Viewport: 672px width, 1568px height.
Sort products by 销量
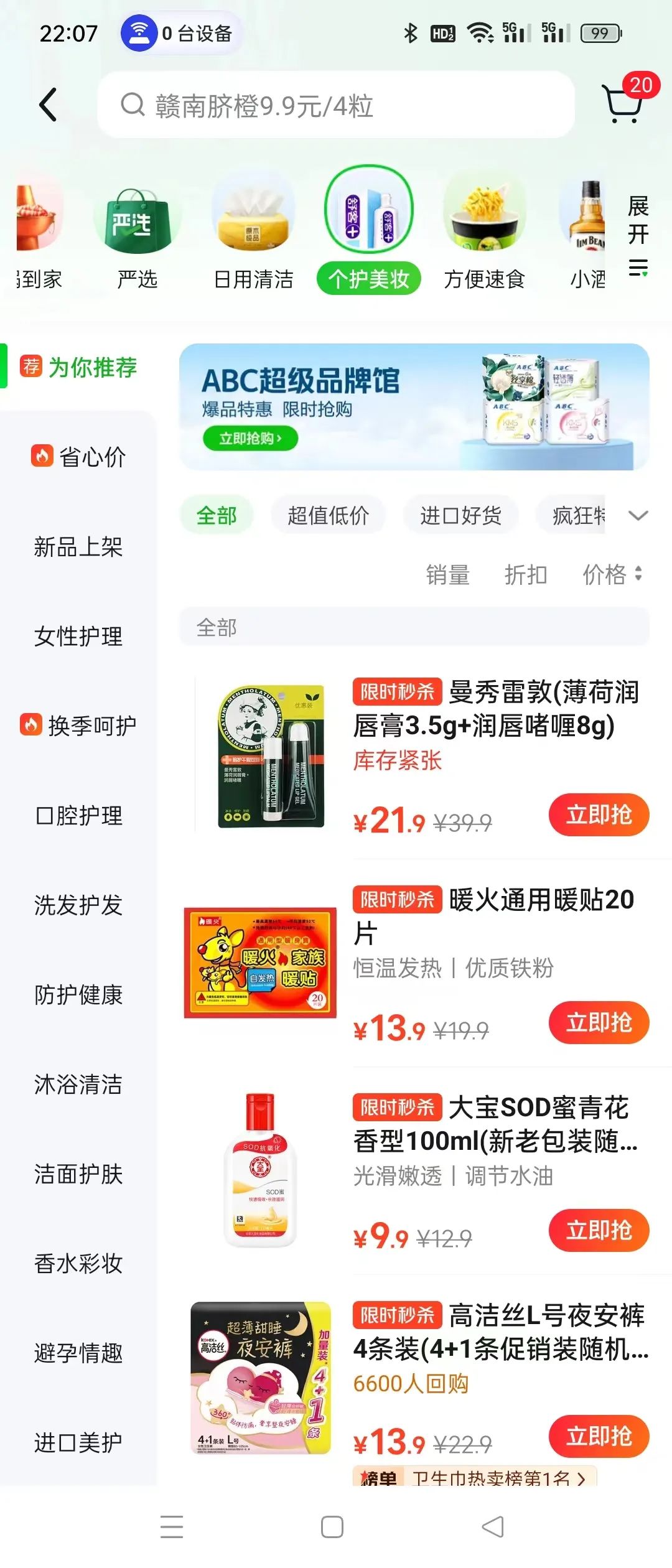(x=447, y=574)
